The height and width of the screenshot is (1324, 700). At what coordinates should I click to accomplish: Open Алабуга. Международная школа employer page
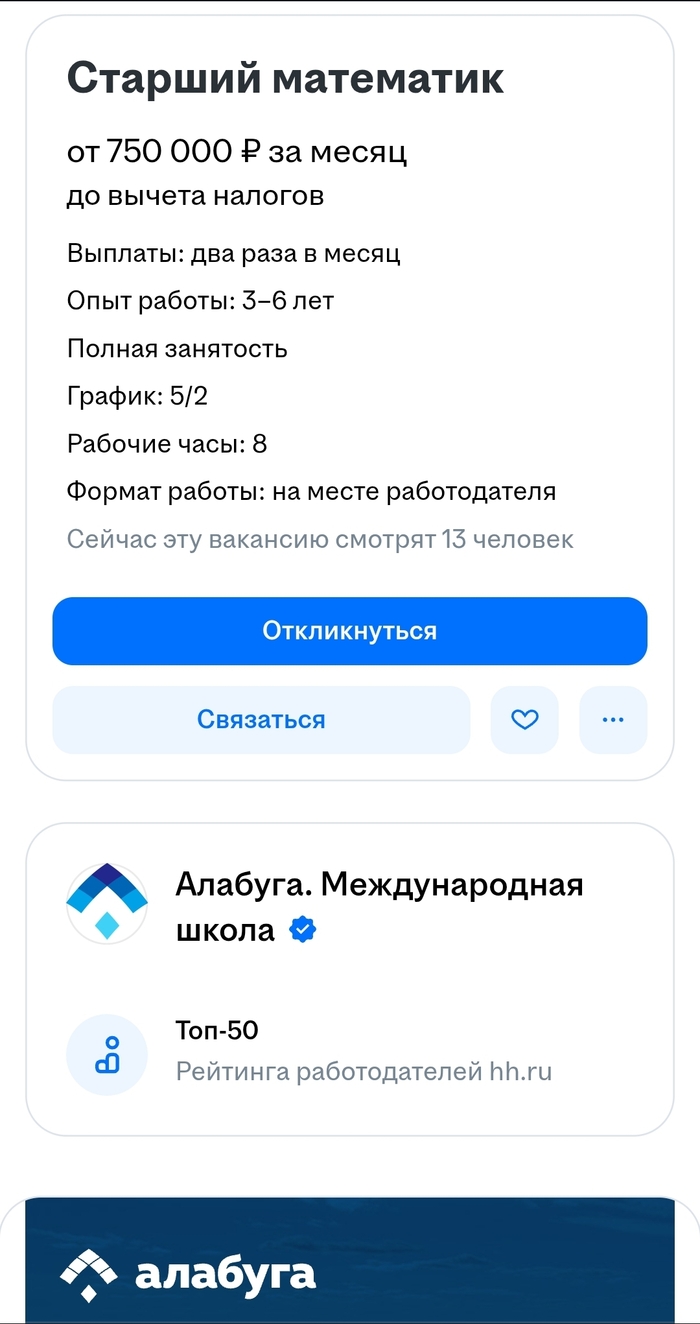[x=378, y=906]
